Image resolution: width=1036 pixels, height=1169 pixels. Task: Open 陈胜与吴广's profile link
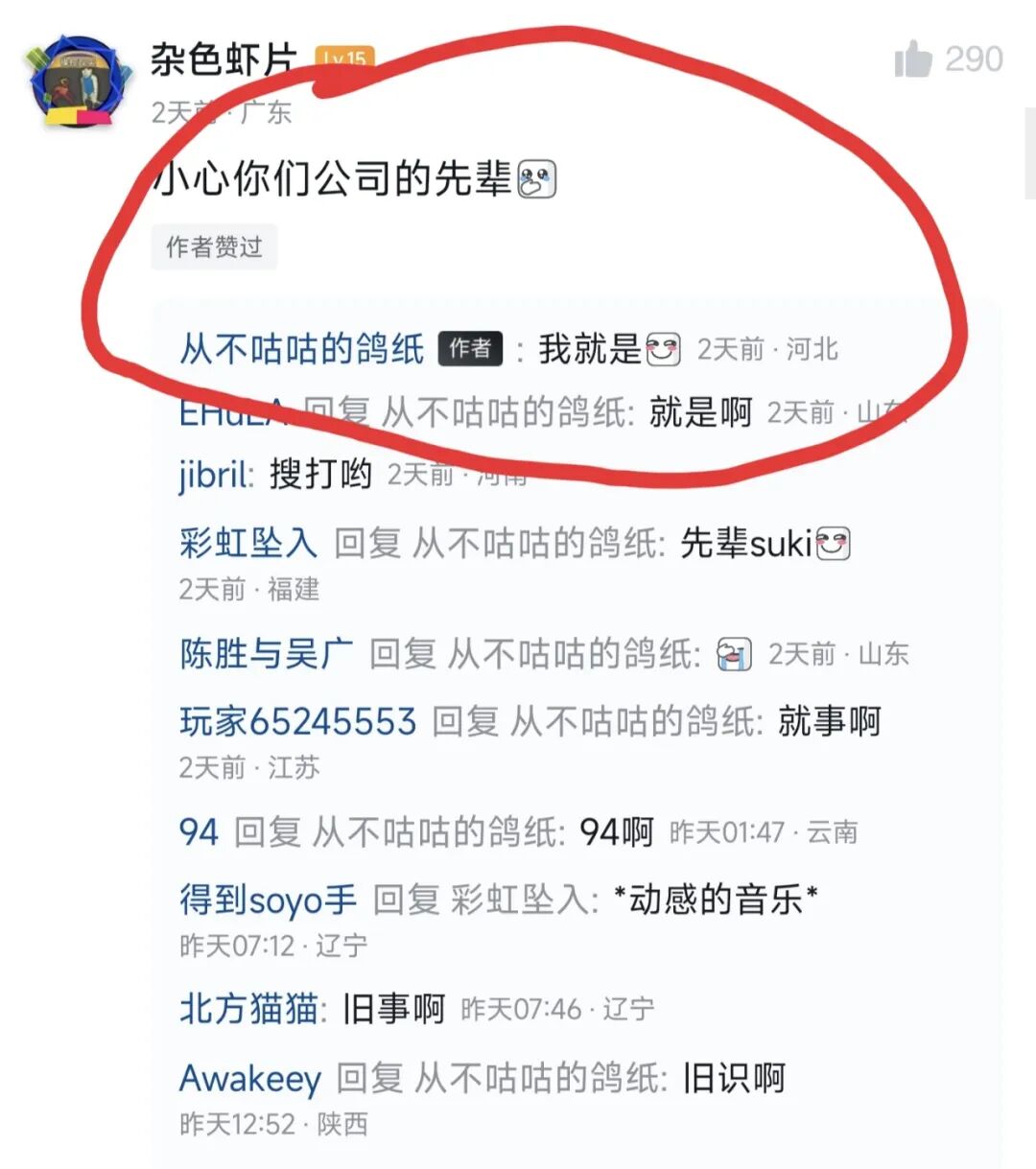click(x=266, y=654)
